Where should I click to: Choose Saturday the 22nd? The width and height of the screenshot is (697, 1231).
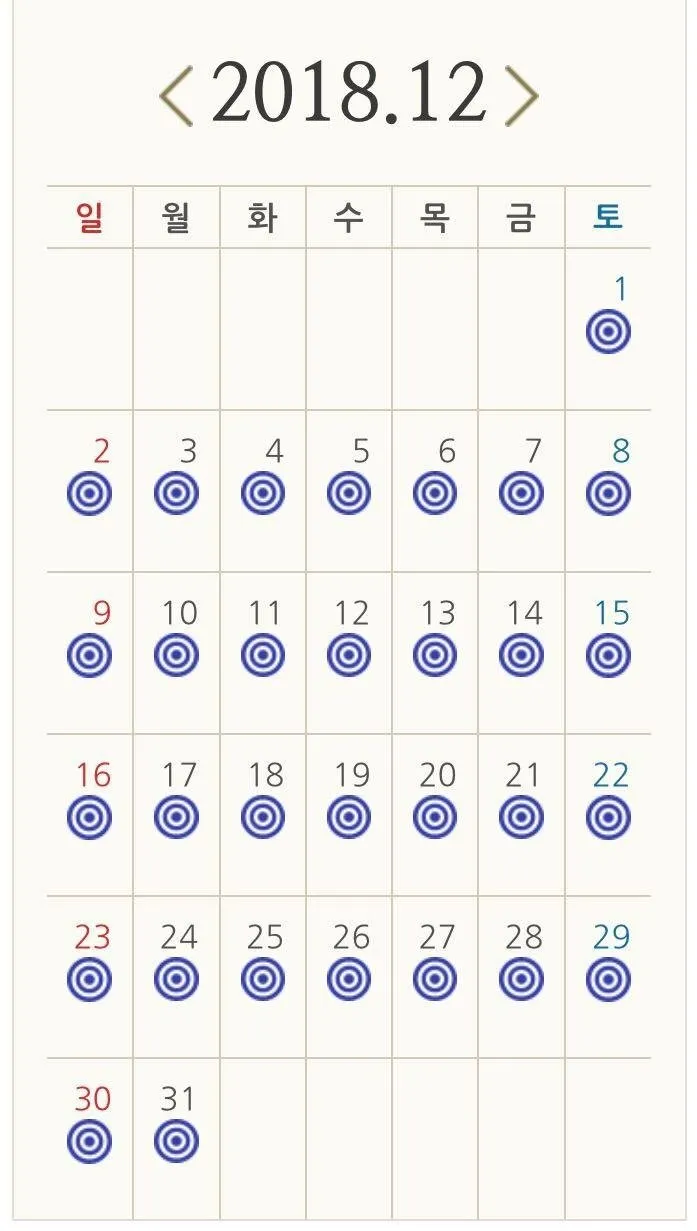pos(608,817)
